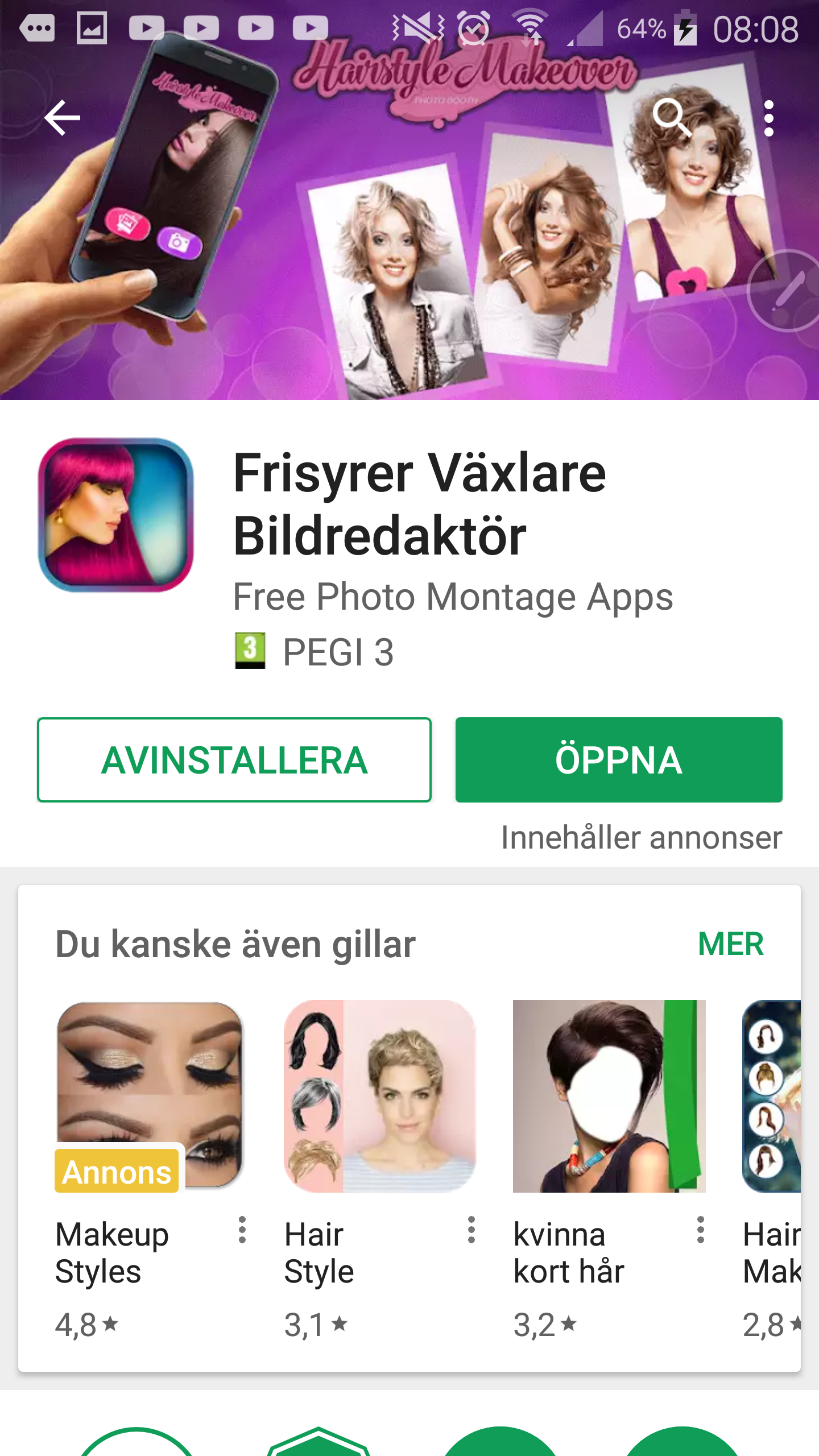Open the Frisyrer Växlare app icon

point(116,515)
